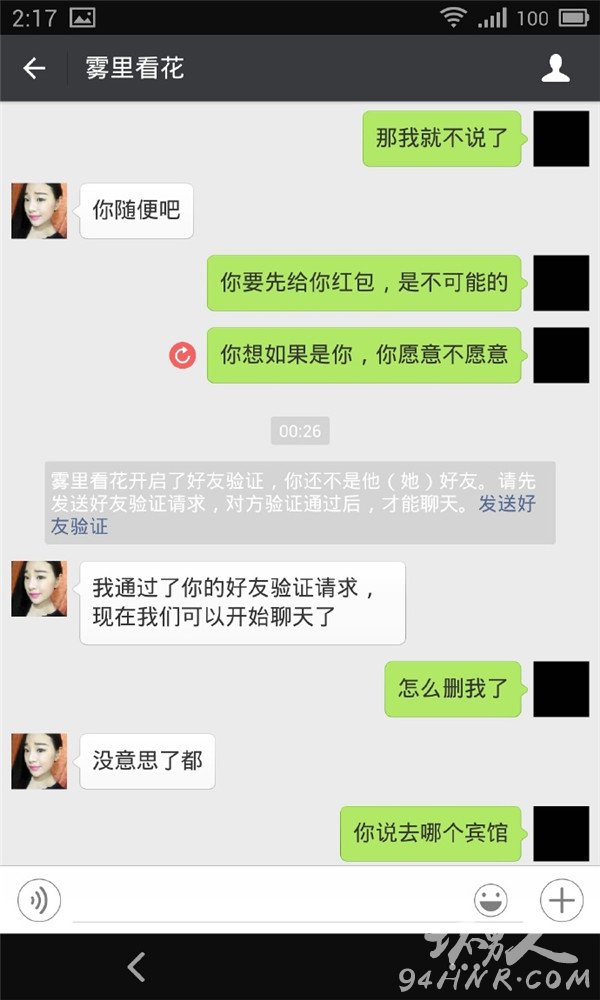Switch to voice input mode
The image size is (600, 1000).
39,901
